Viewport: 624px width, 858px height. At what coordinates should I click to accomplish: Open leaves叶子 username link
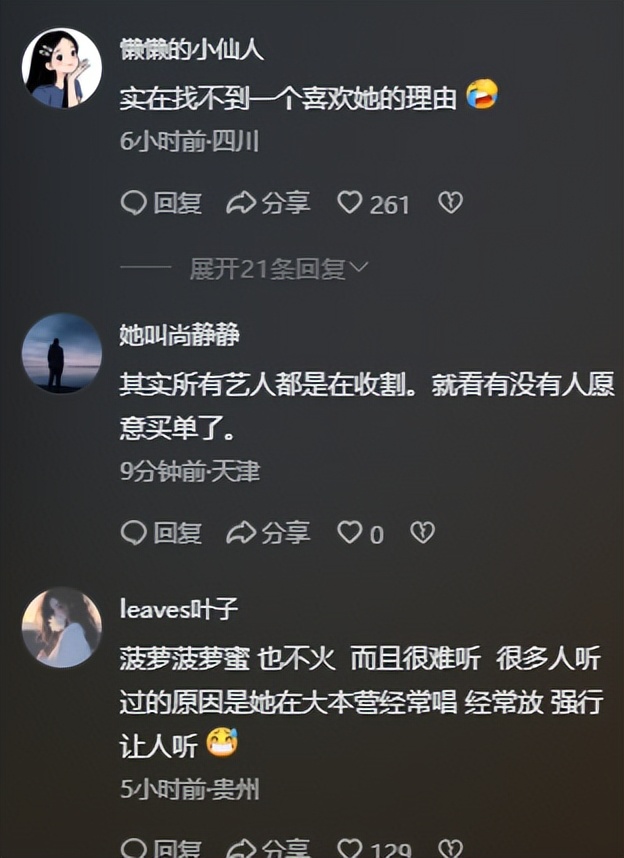[x=178, y=609]
